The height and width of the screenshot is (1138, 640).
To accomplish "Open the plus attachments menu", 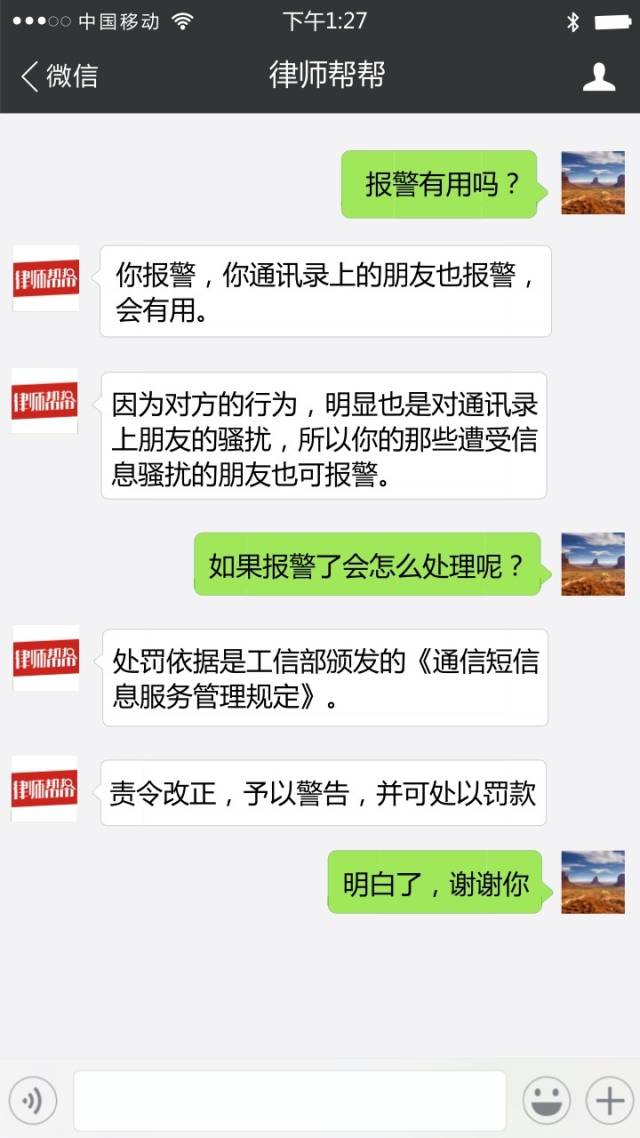I will point(610,1101).
